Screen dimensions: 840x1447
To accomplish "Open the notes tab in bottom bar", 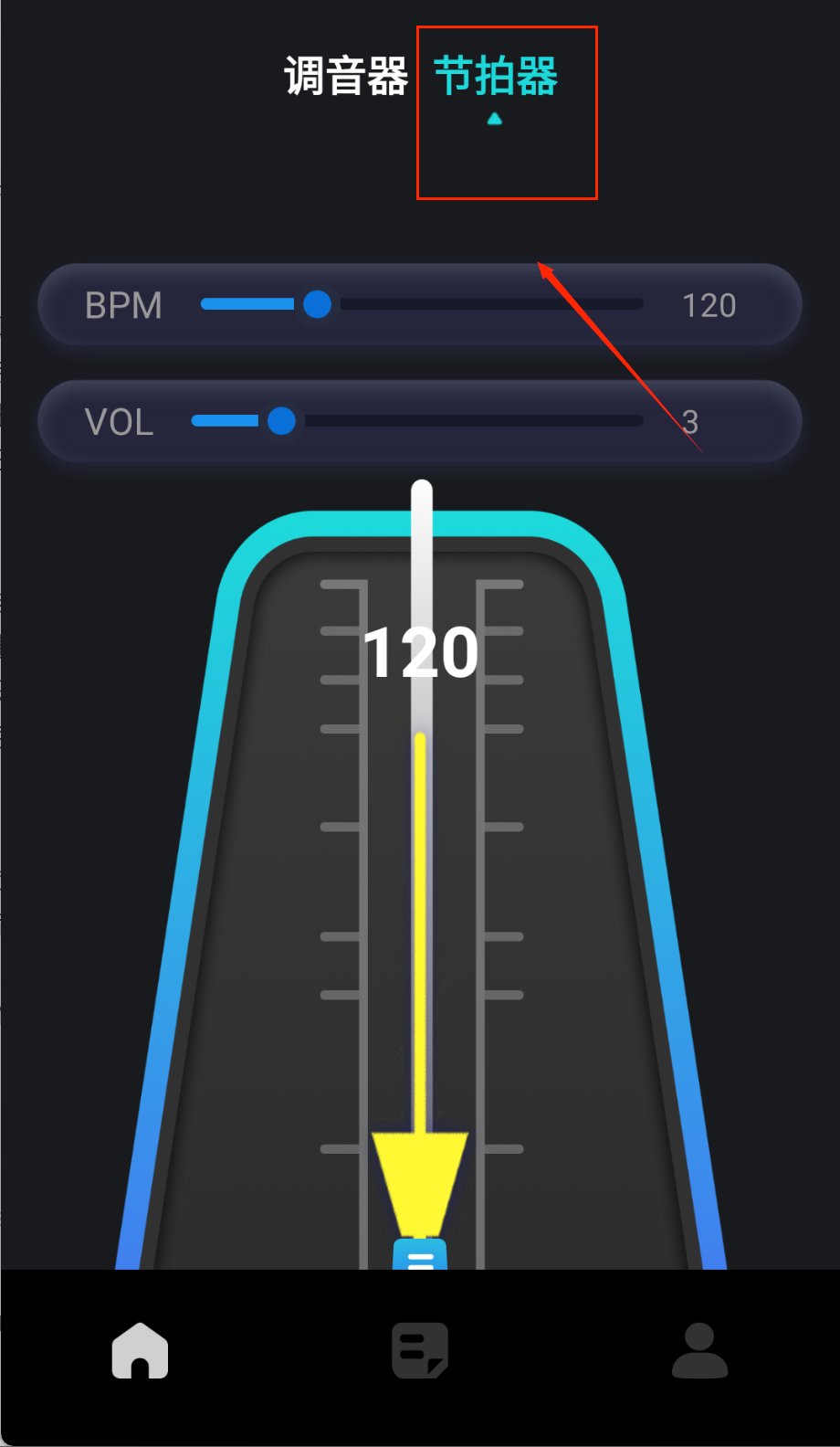I will (420, 1350).
